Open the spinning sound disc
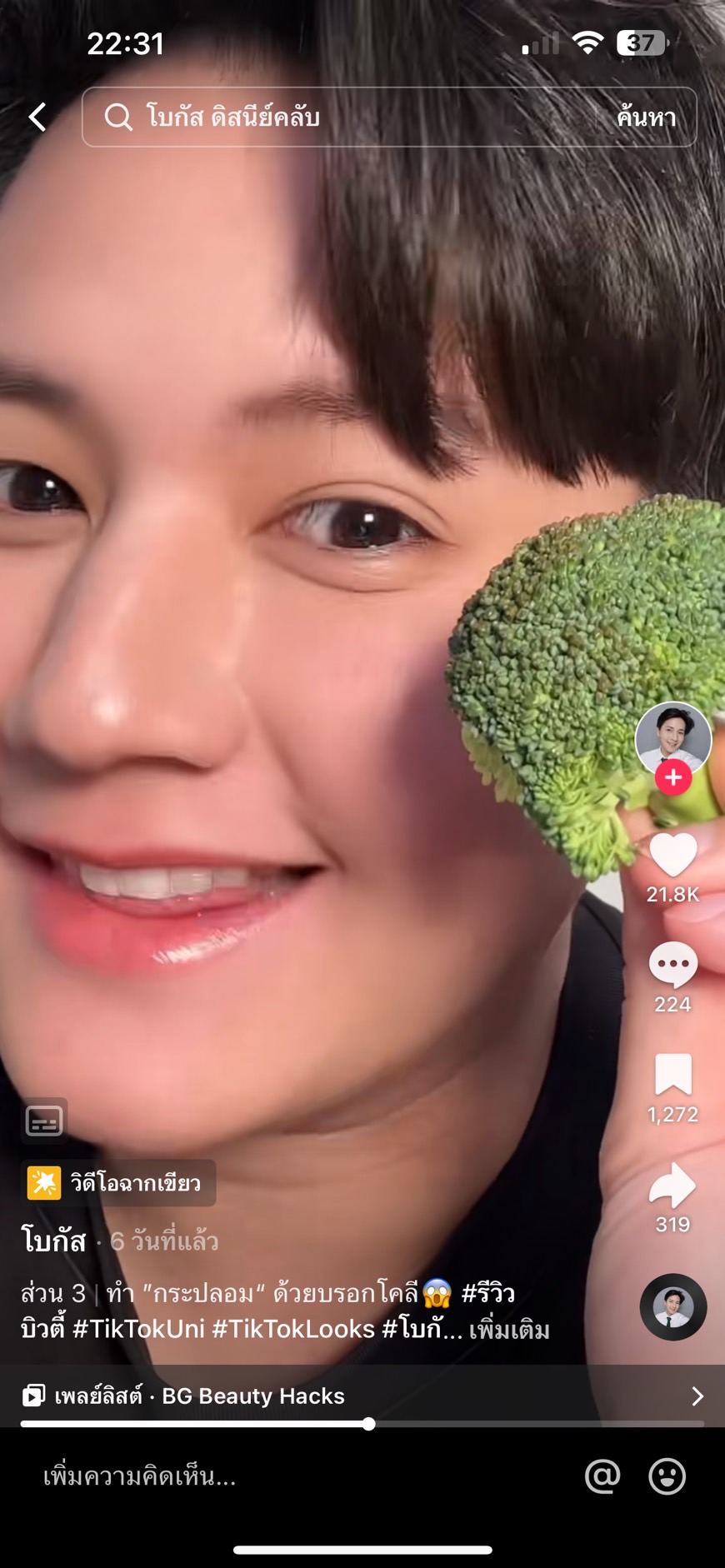 pos(673,1307)
